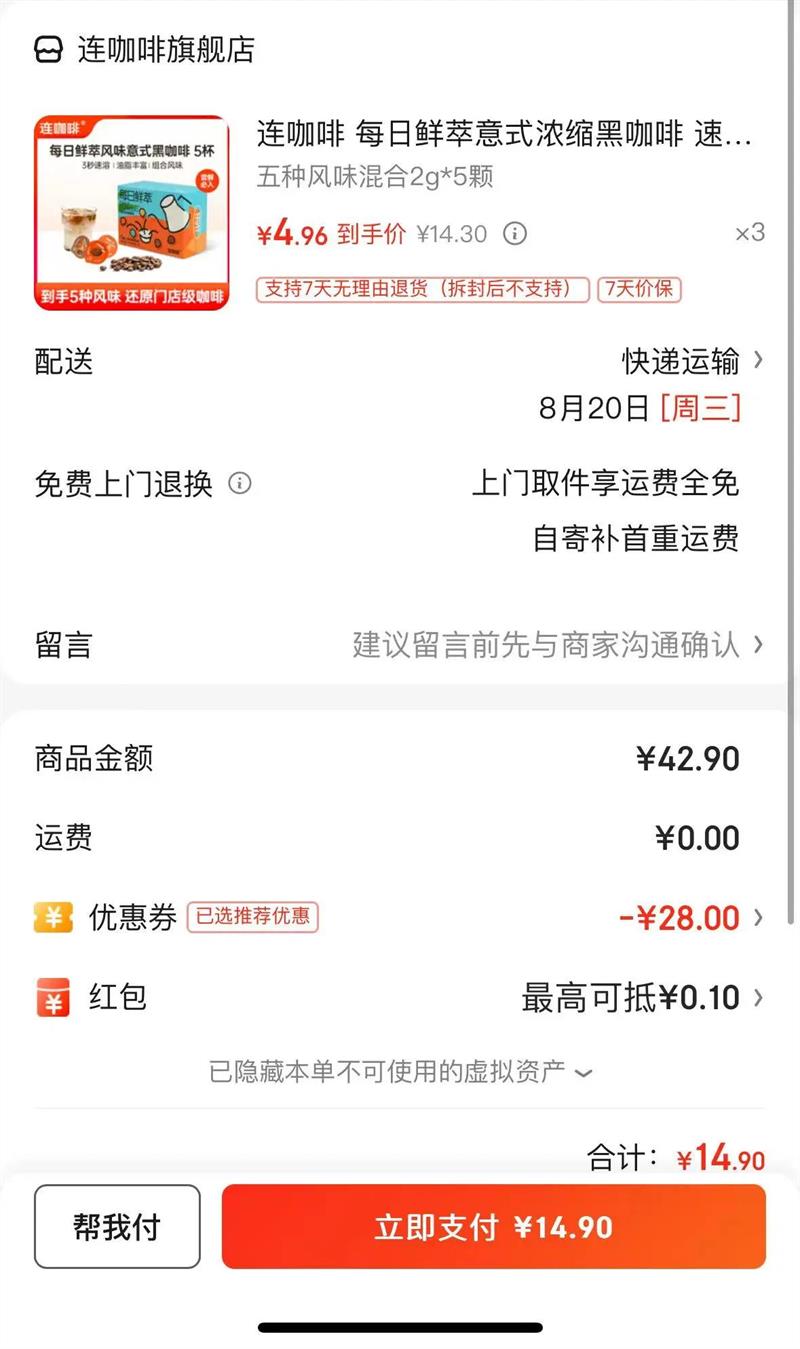
Task: Open the 连咖啡 coffee product thumbnail
Action: 132,212
